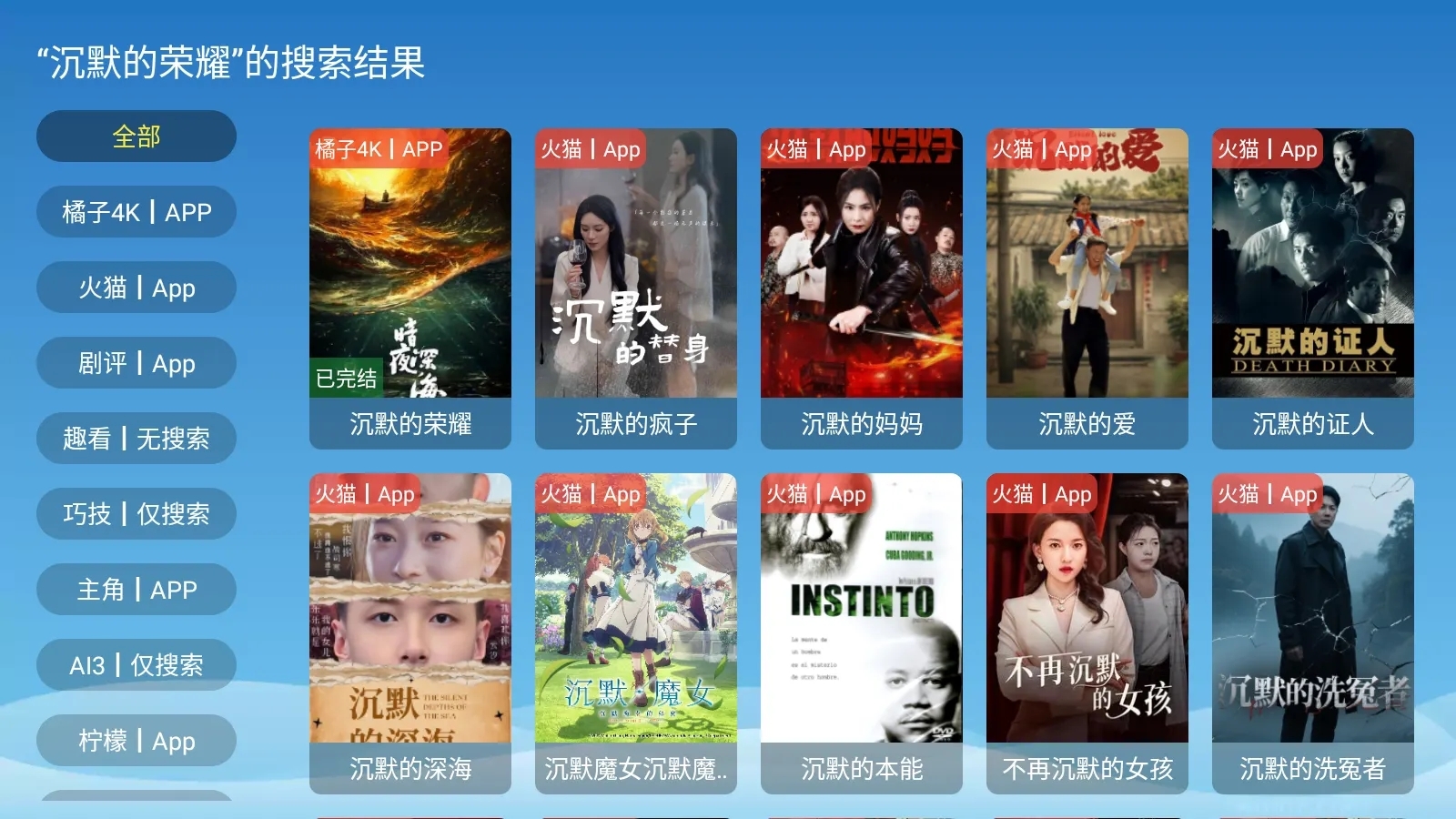Open 沉默的证人 movie card
The width and height of the screenshot is (1456, 819).
point(1313,288)
